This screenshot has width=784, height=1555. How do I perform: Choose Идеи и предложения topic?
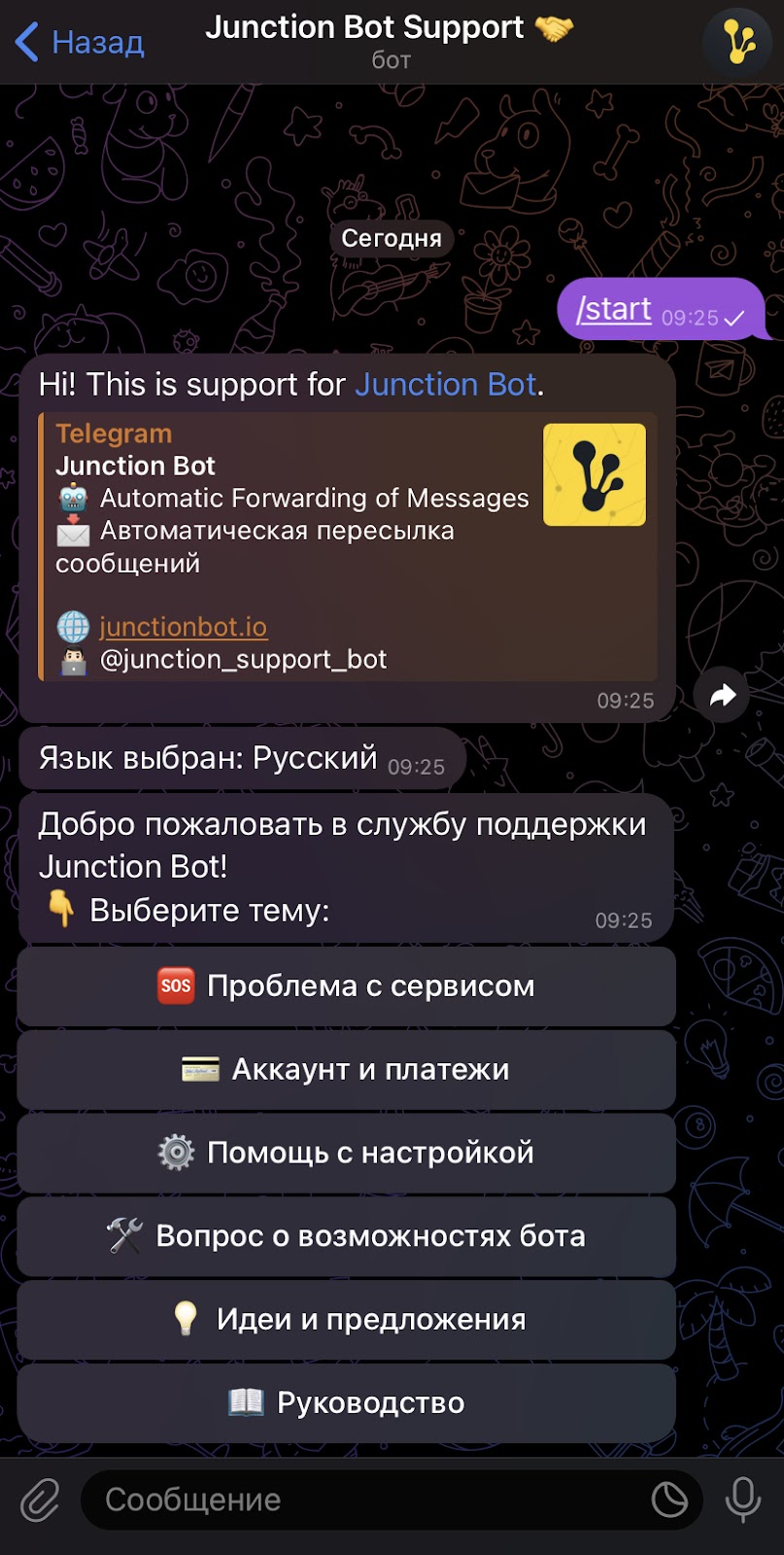[346, 1321]
